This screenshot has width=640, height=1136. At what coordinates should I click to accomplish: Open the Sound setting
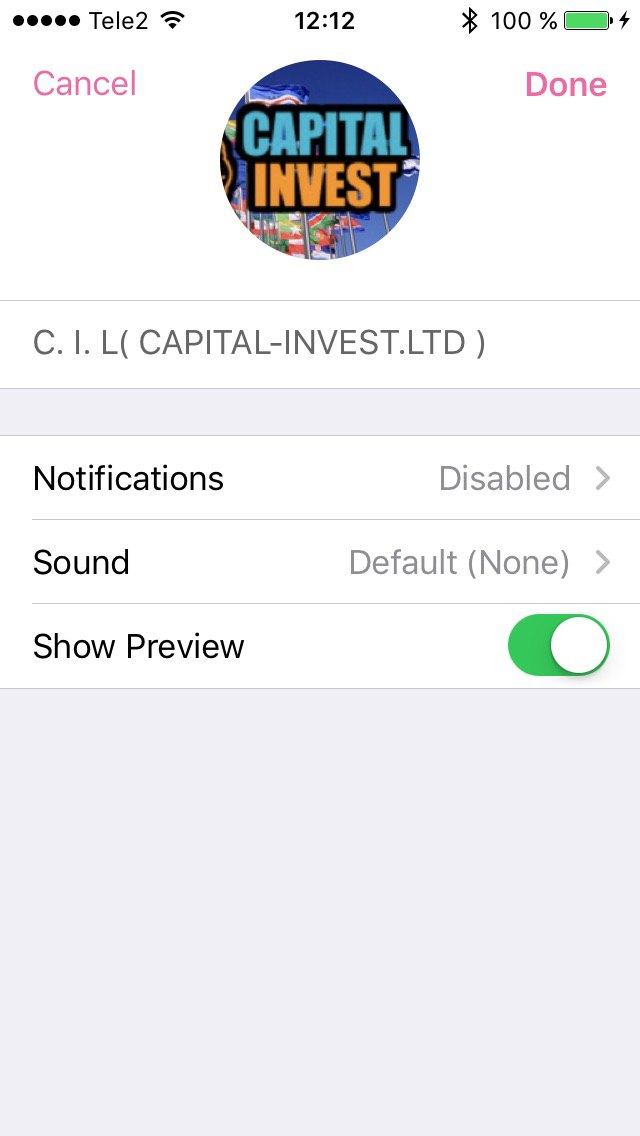pyautogui.click(x=320, y=562)
